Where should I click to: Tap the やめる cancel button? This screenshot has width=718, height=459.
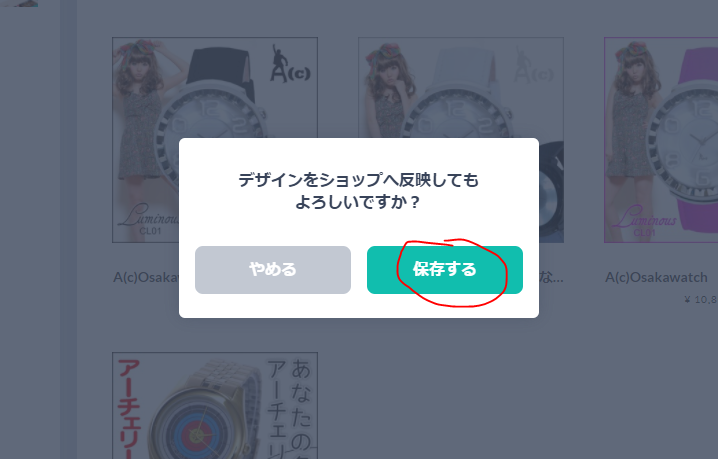point(273,270)
